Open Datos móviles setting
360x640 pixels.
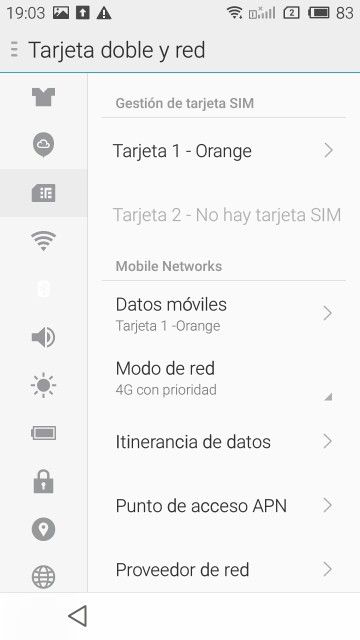(x=224, y=314)
